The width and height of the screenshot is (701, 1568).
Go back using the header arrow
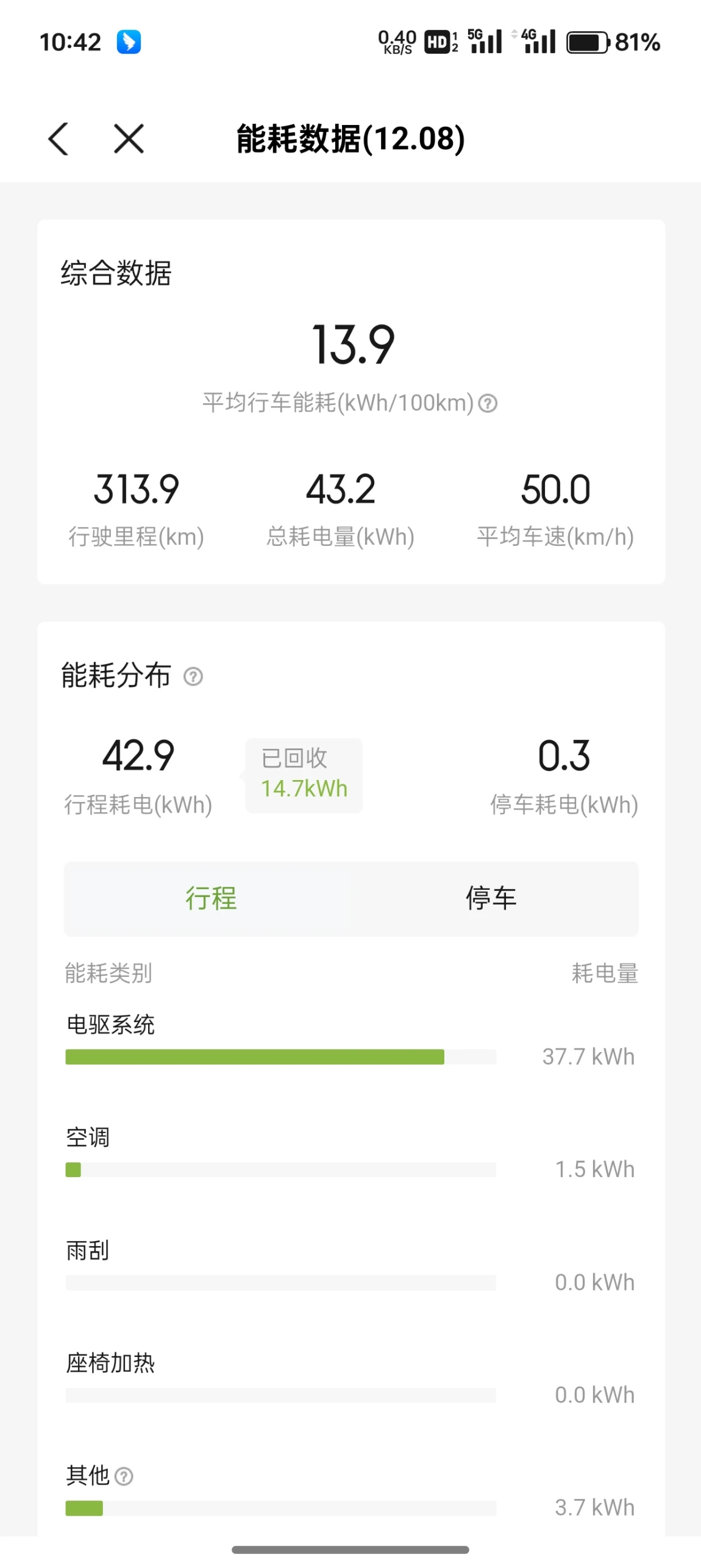click(x=59, y=138)
